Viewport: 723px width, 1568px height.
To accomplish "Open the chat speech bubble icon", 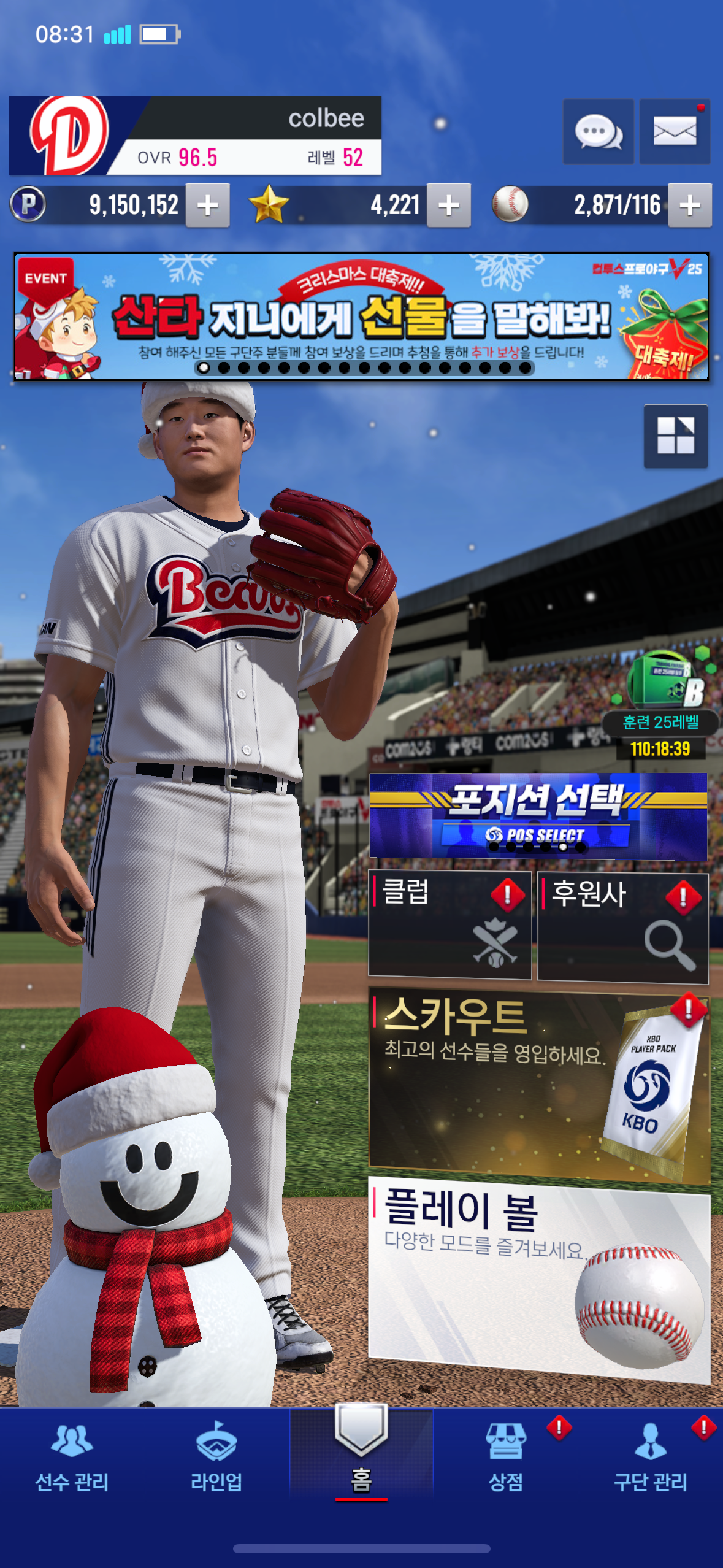I will pyautogui.click(x=598, y=131).
